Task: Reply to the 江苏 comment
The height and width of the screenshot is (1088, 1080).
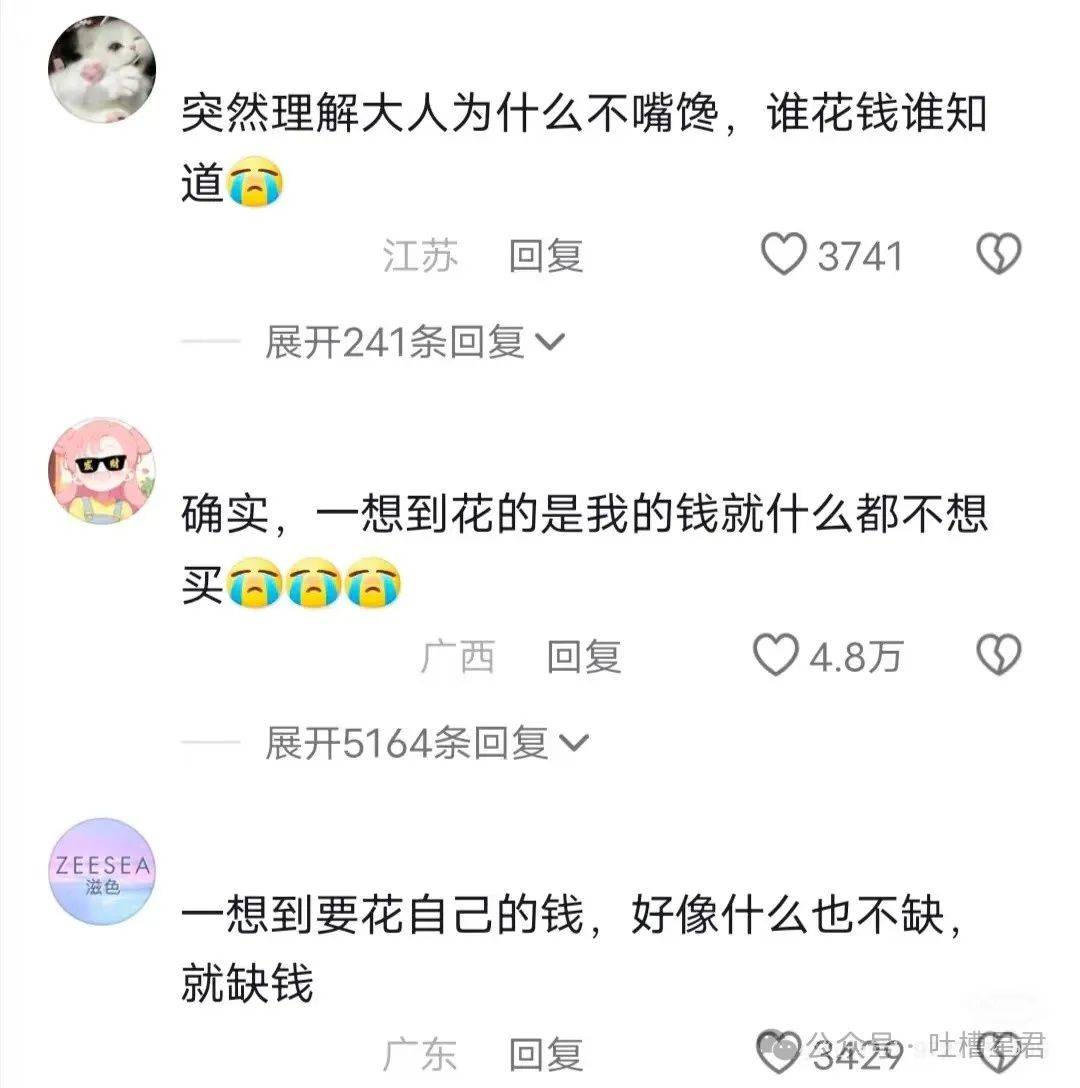Action: (x=546, y=256)
